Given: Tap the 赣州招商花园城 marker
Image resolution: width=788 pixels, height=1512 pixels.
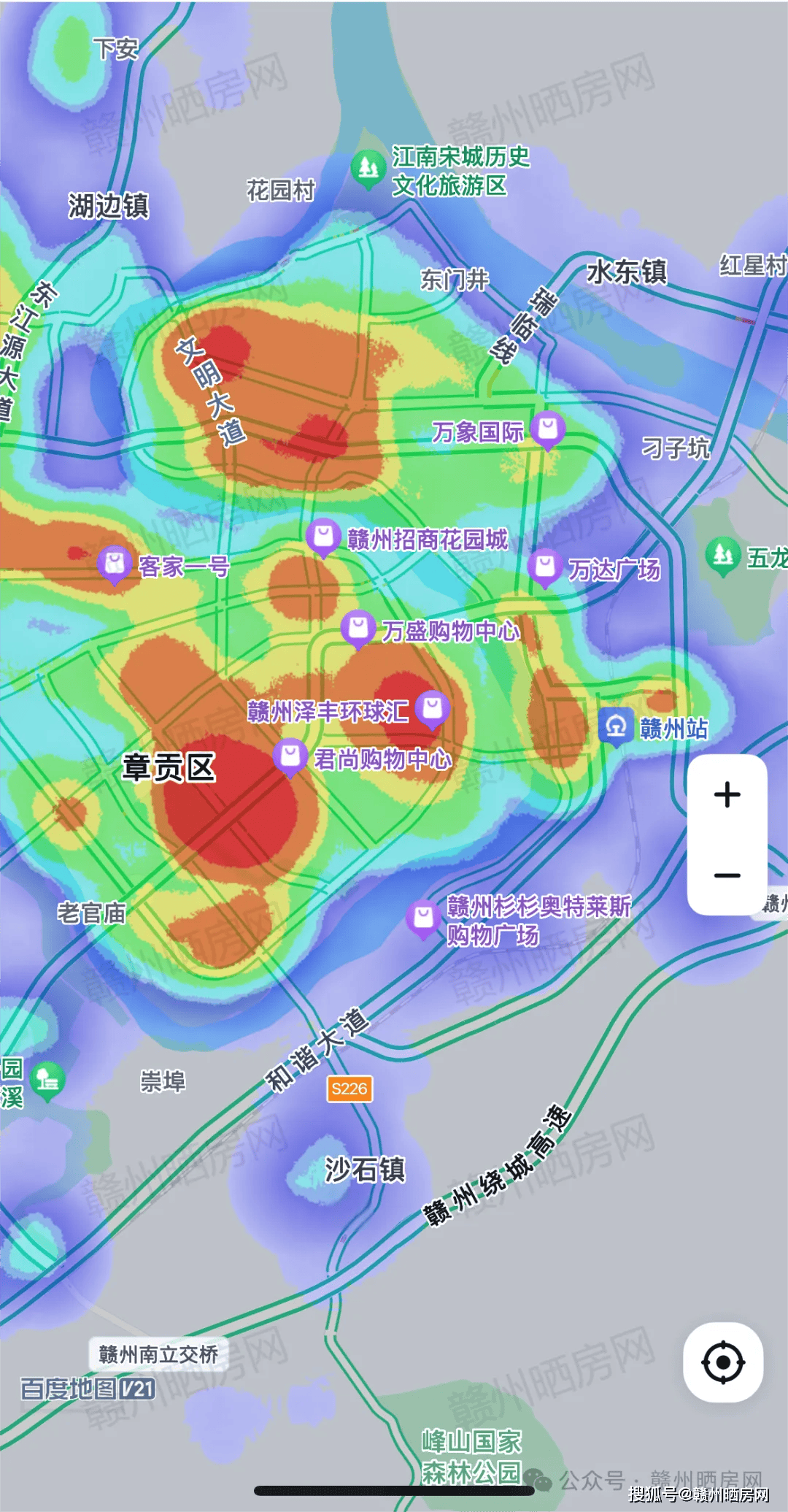Looking at the screenshot, I should click(323, 537).
